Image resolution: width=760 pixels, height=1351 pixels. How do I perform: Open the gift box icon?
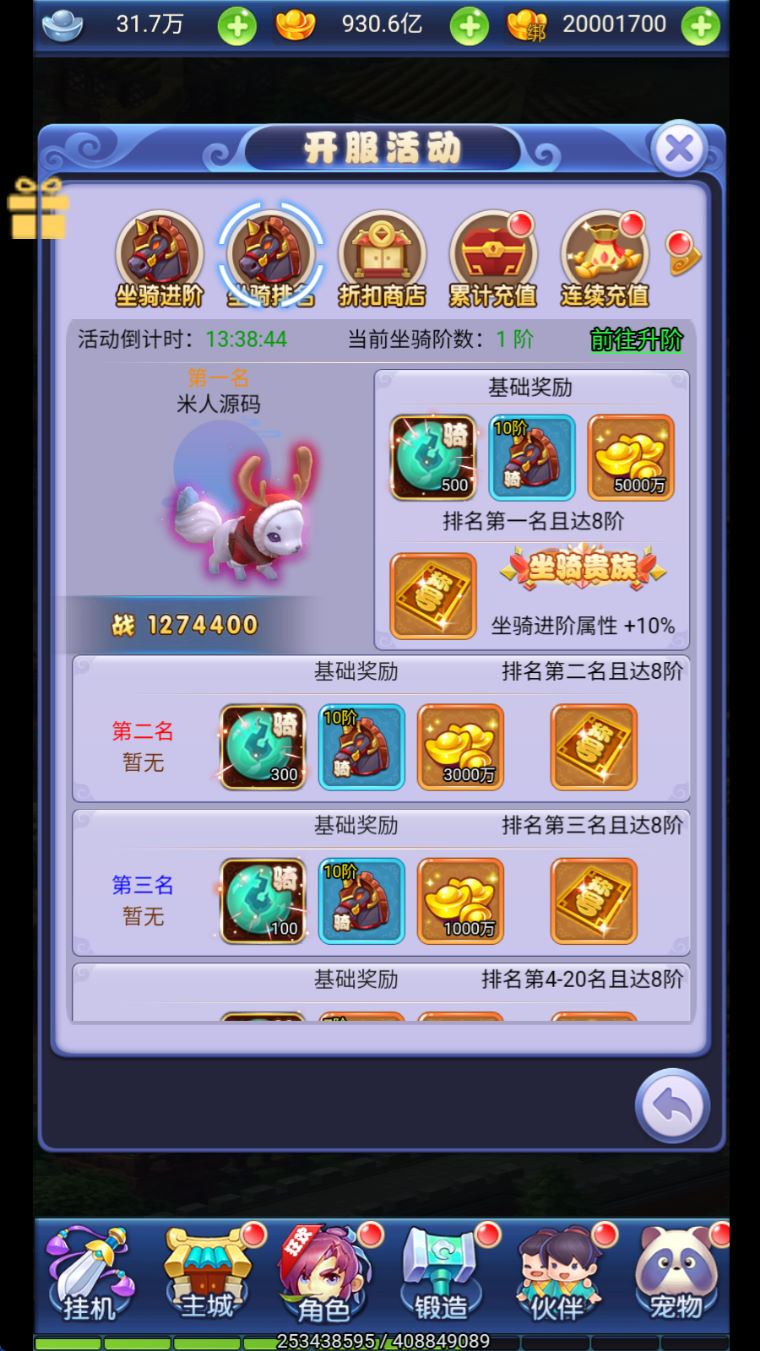[x=38, y=209]
